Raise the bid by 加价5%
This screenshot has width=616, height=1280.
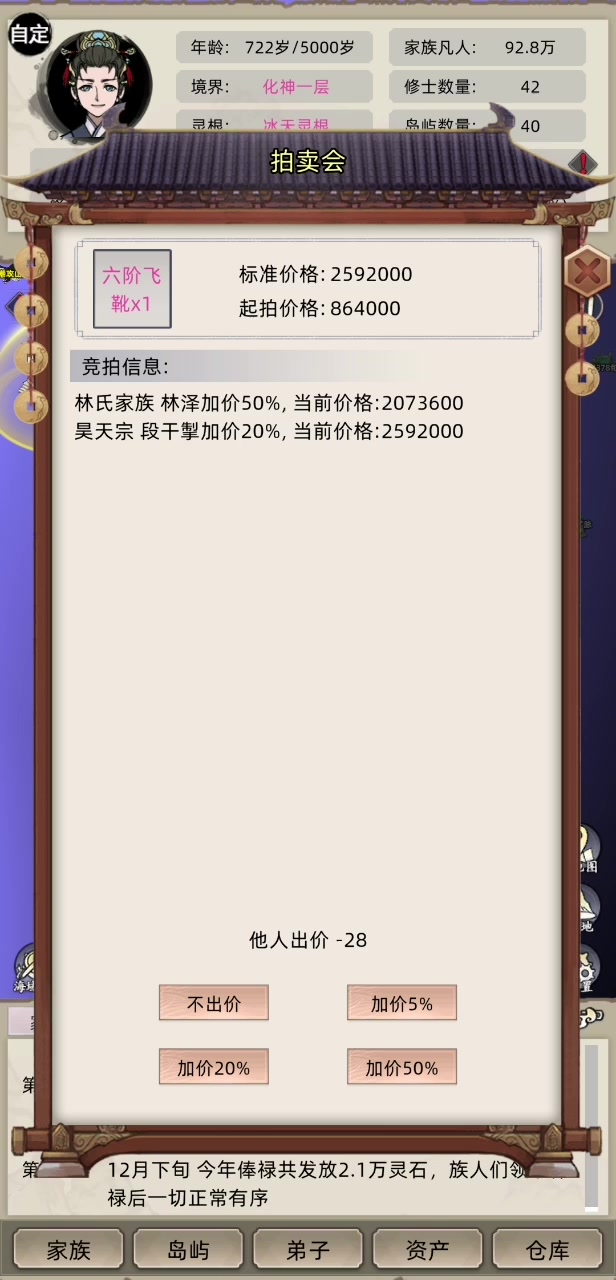coord(402,1003)
